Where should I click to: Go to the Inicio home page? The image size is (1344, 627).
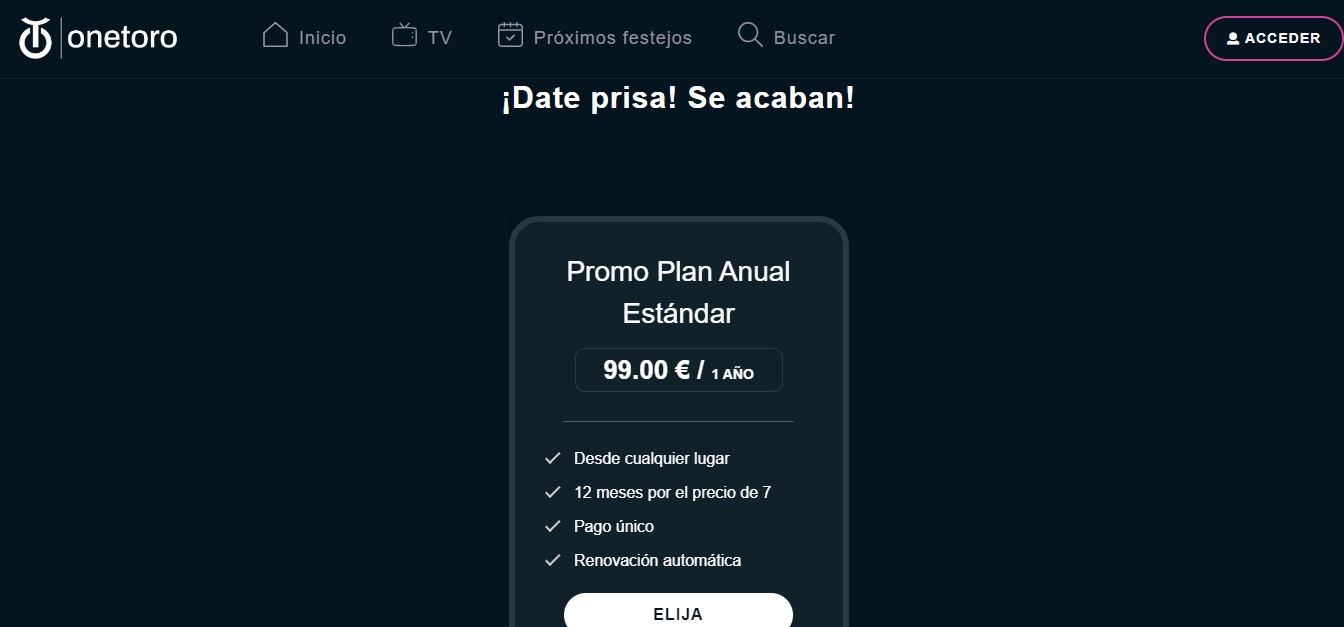click(304, 37)
